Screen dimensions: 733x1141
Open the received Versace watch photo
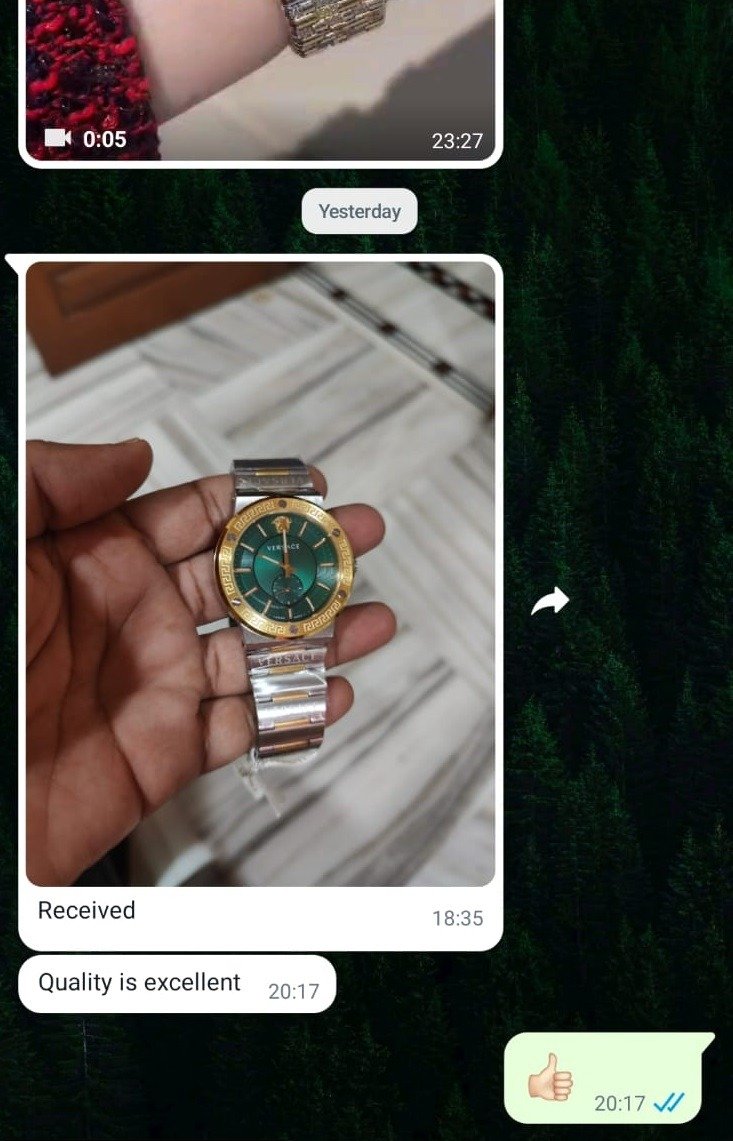click(260, 574)
